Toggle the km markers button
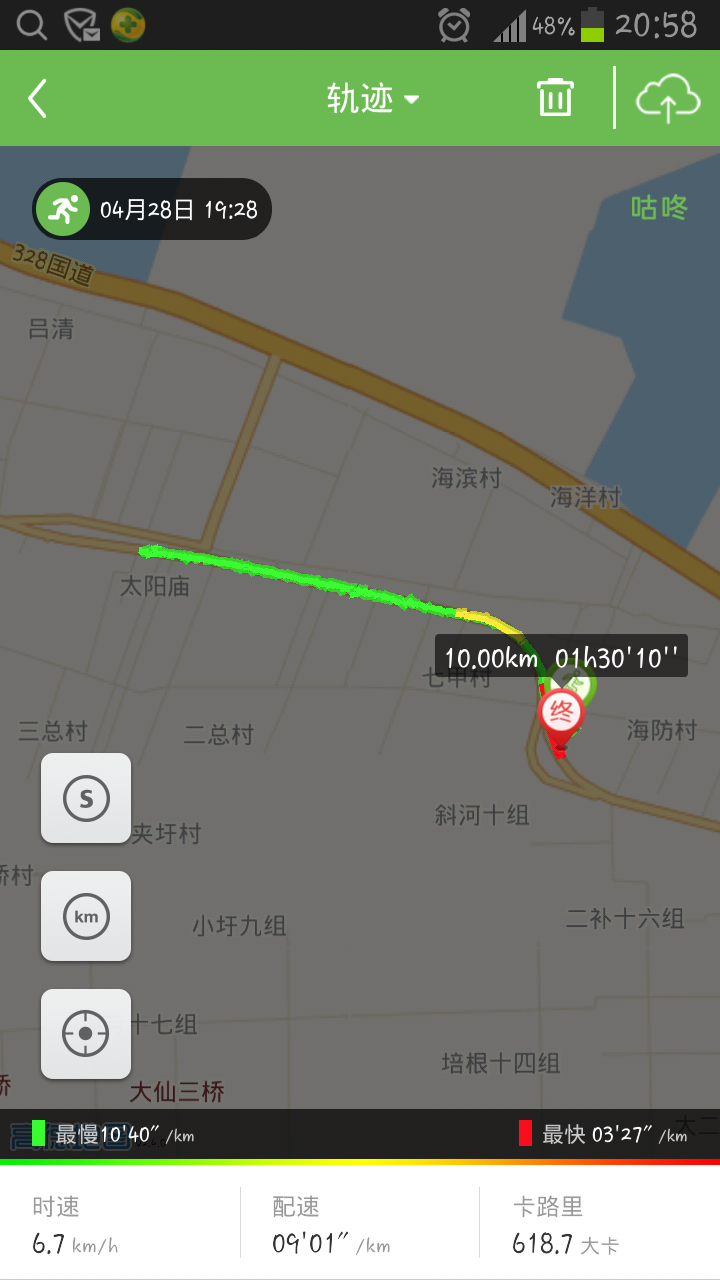Viewport: 720px width, 1280px height. [86, 916]
